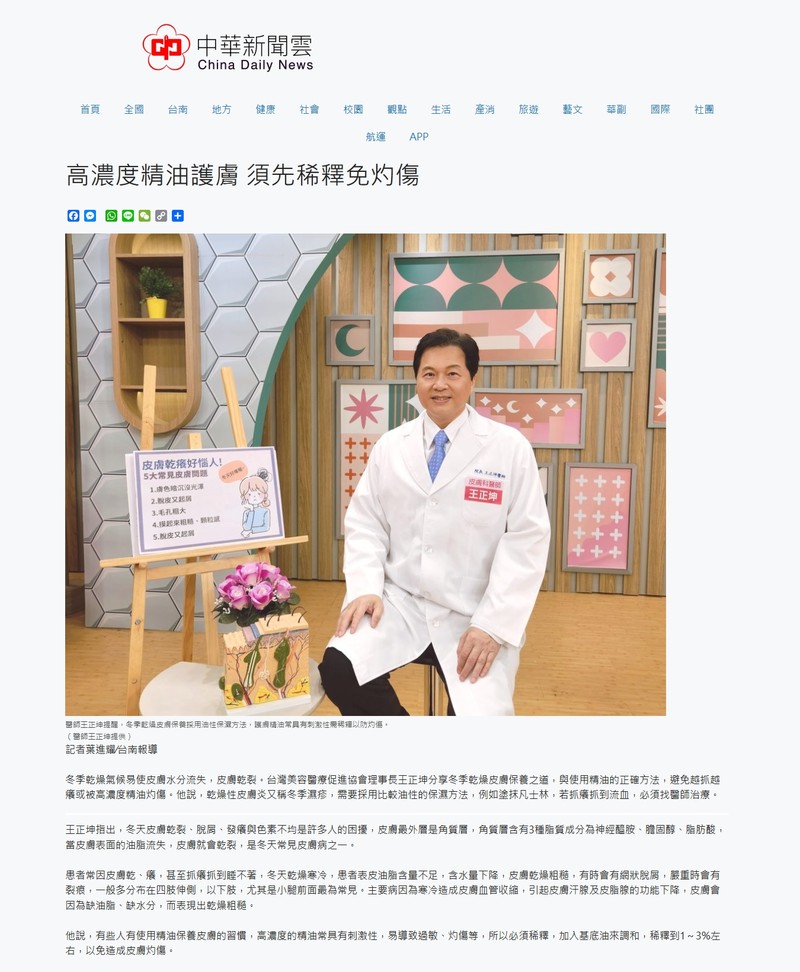Open the APP link in navigation
This screenshot has height=972, width=800.
419,137
